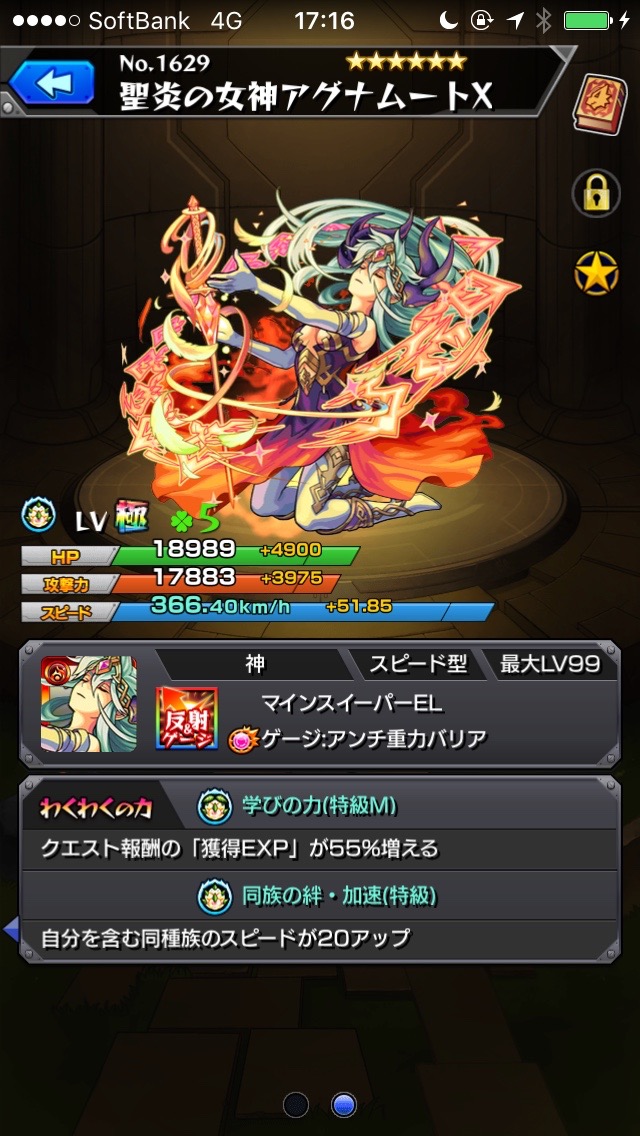Tap the second page indicator dot
Image resolution: width=640 pixels, height=1136 pixels.
click(x=344, y=1103)
